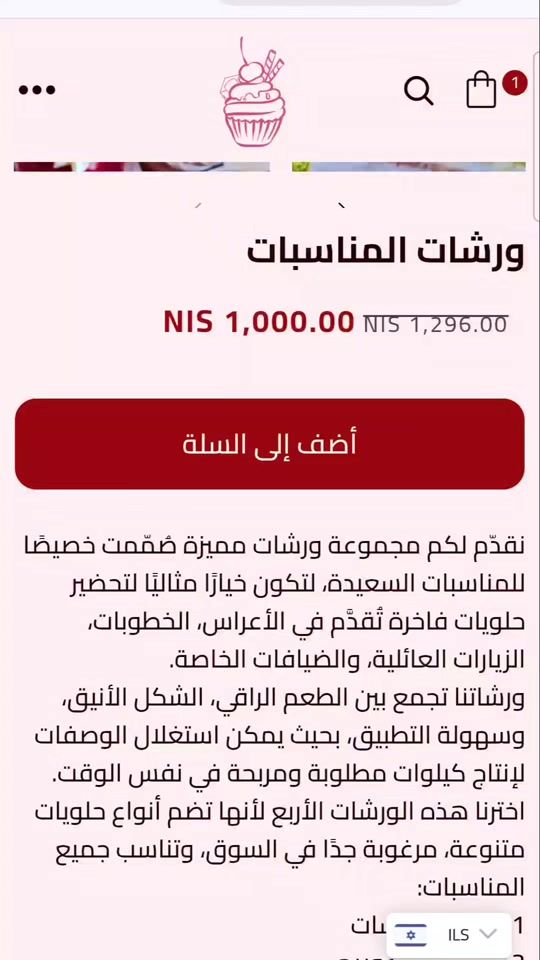
Task: Open the three-dot menu
Action: 37,90
